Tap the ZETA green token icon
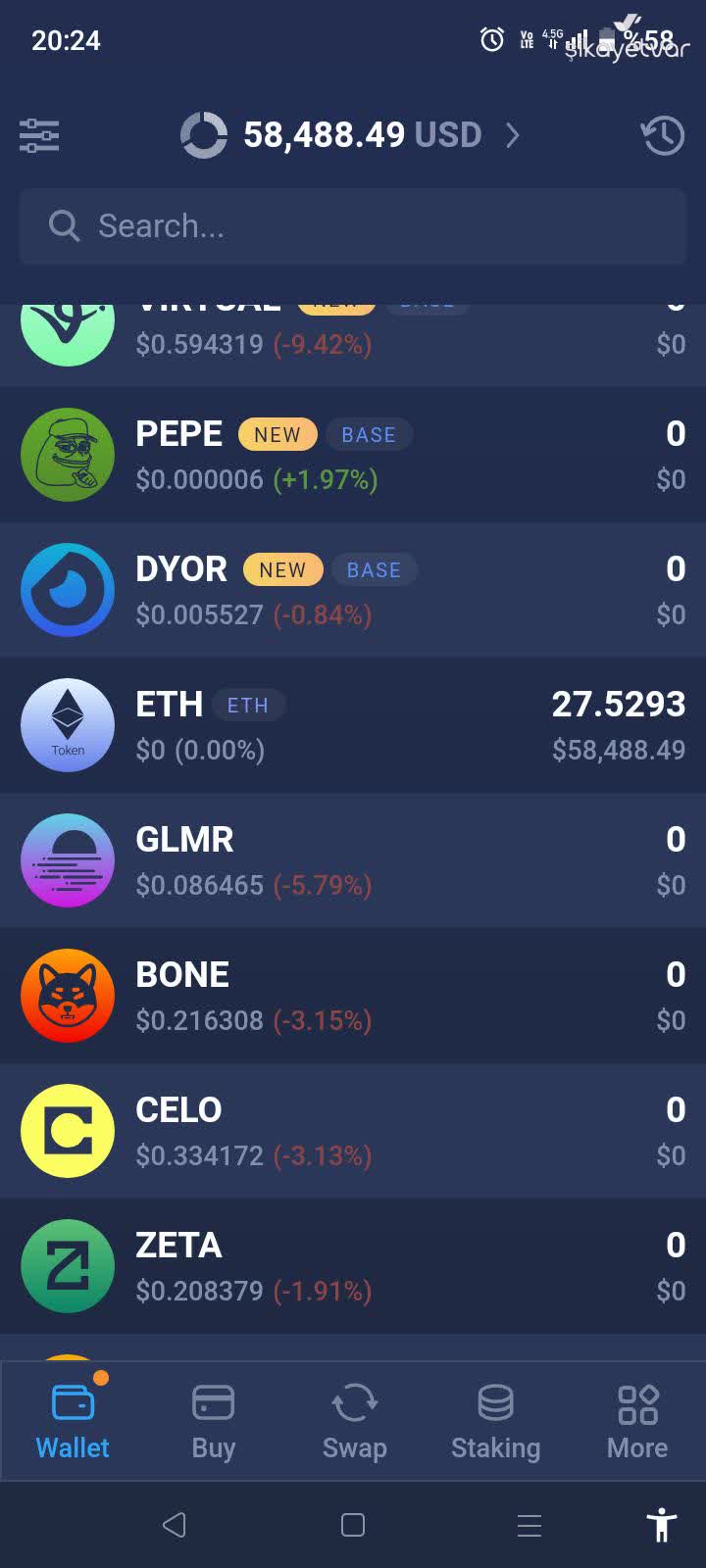The width and height of the screenshot is (706, 1568). (68, 1266)
